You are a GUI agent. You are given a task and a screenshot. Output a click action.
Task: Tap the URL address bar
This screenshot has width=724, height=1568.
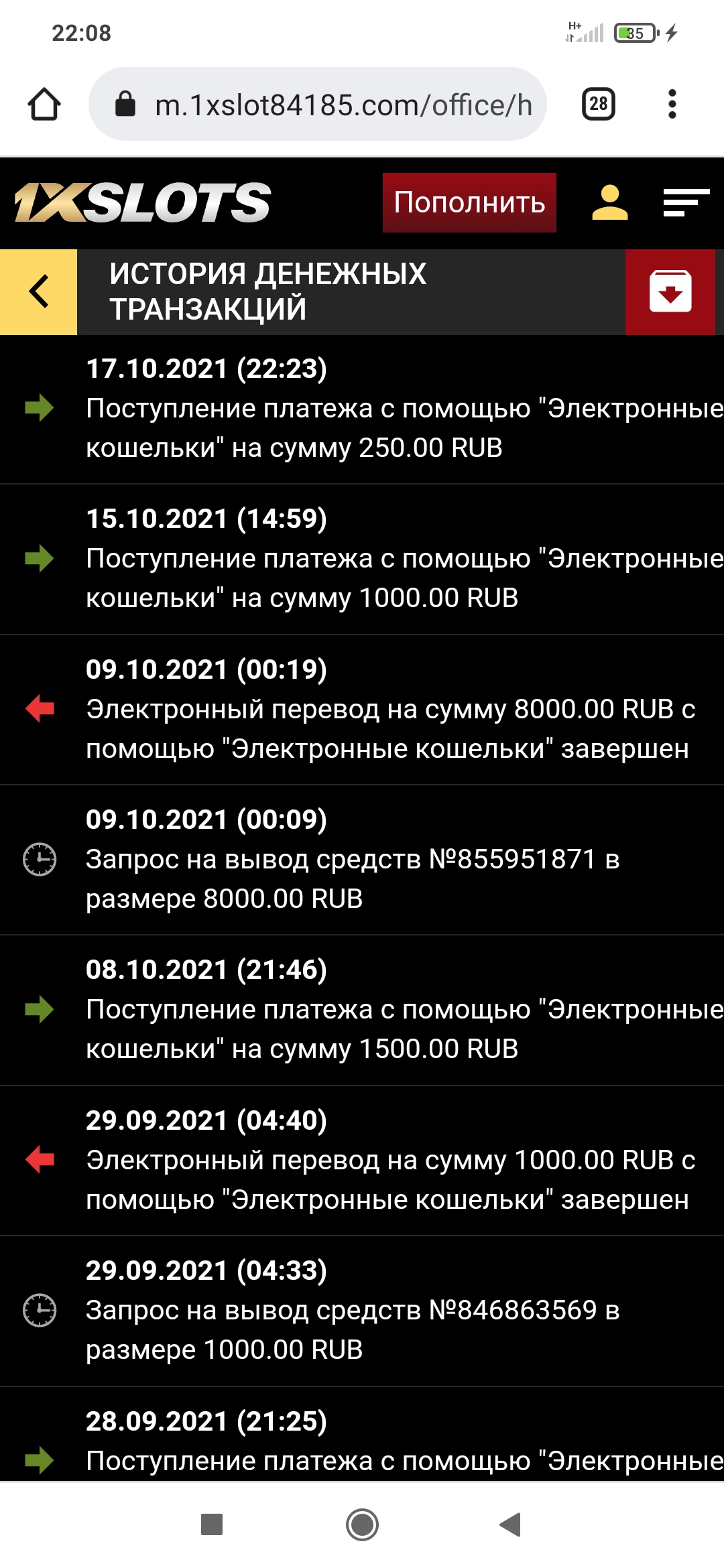[x=318, y=104]
